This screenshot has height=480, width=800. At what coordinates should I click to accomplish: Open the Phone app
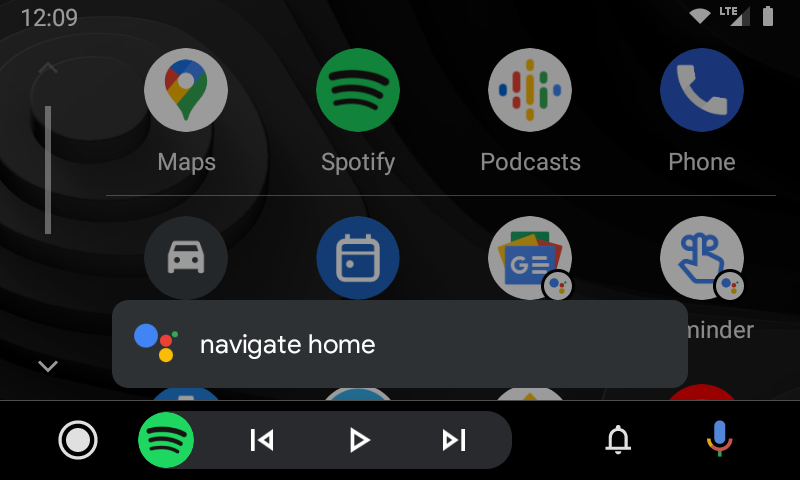[x=702, y=90]
